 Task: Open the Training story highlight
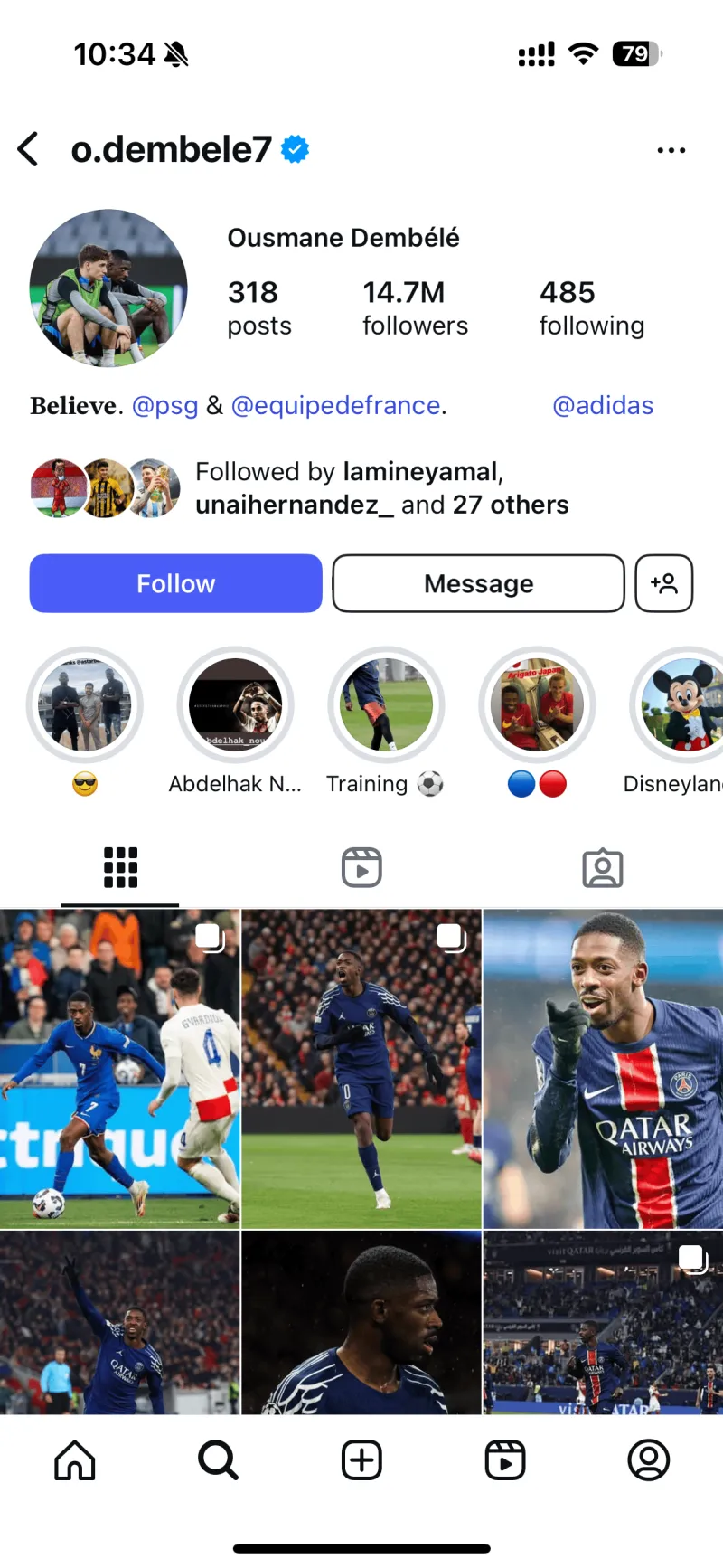386,705
